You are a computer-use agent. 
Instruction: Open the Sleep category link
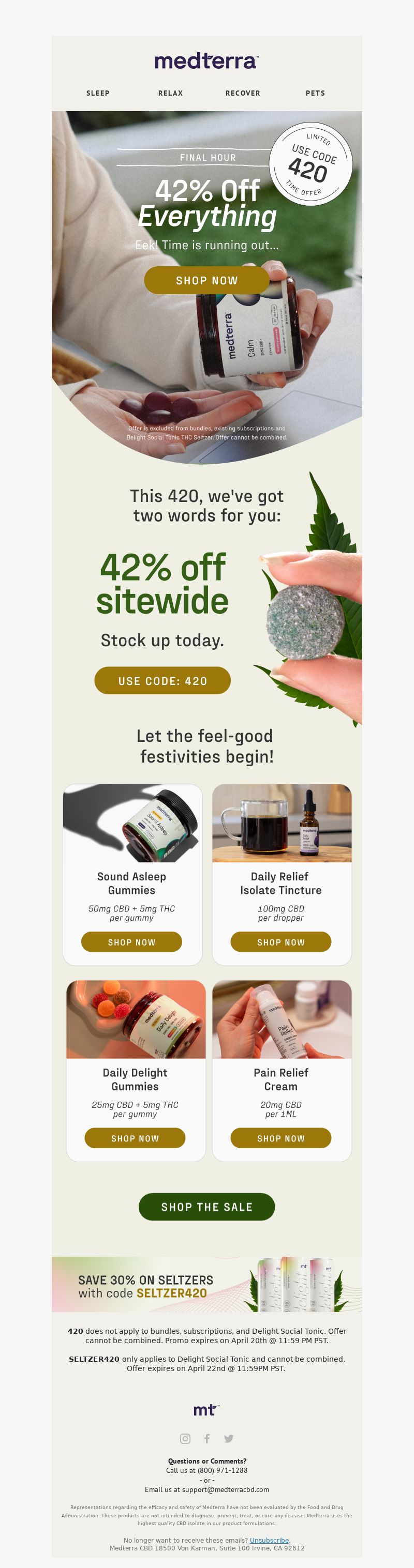pos(98,93)
